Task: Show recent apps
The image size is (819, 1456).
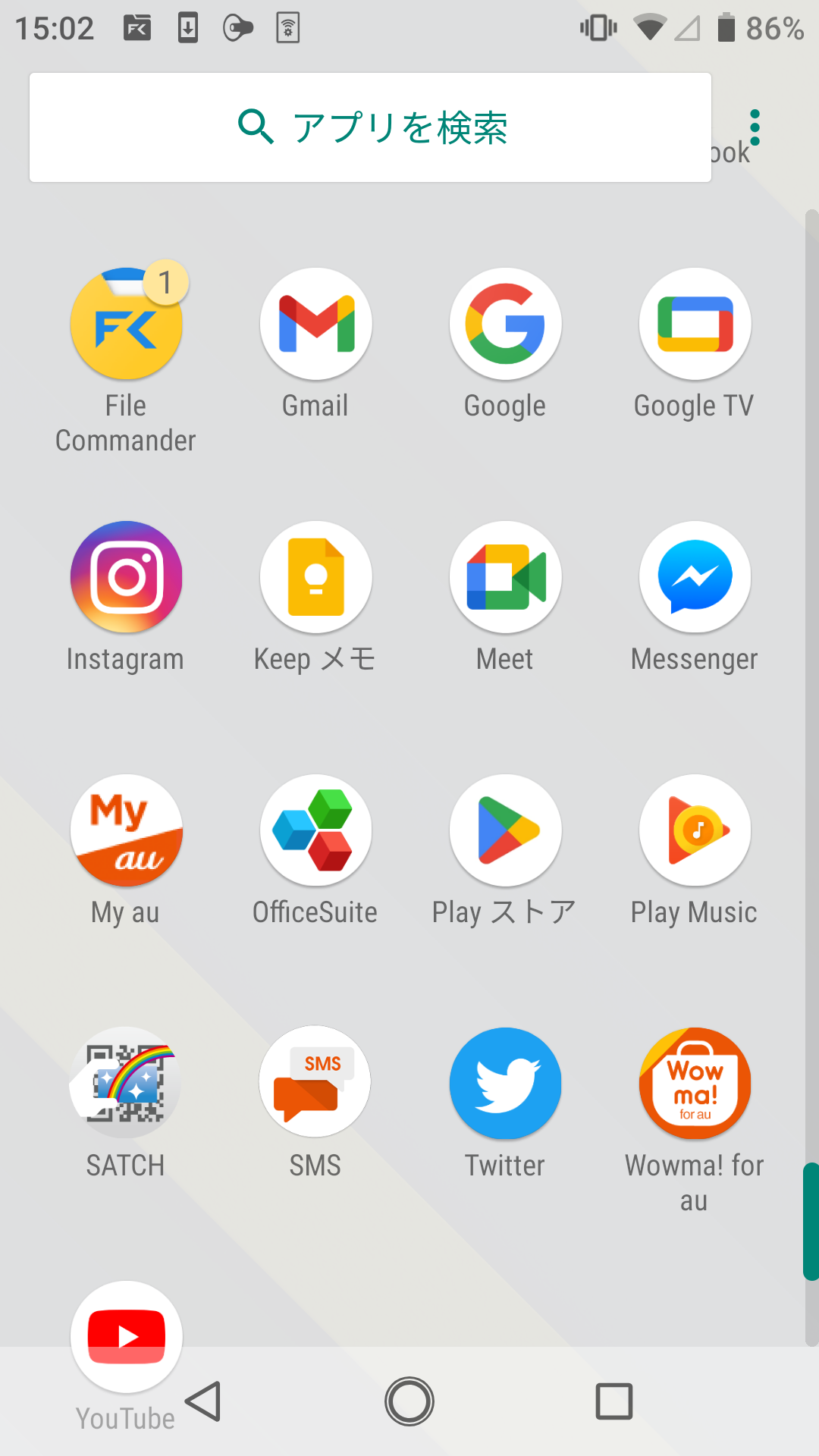Action: point(614,1401)
